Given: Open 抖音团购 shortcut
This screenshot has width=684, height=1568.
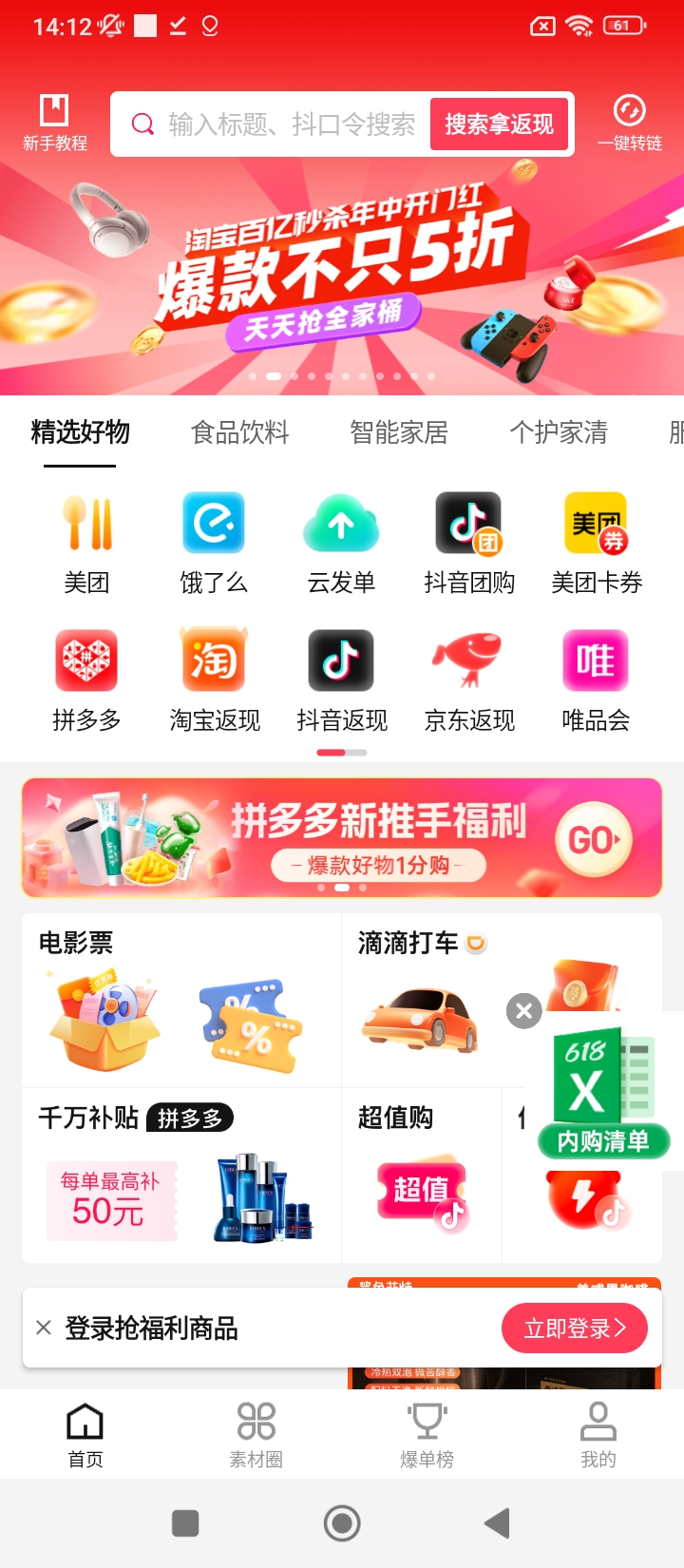Looking at the screenshot, I should [468, 540].
